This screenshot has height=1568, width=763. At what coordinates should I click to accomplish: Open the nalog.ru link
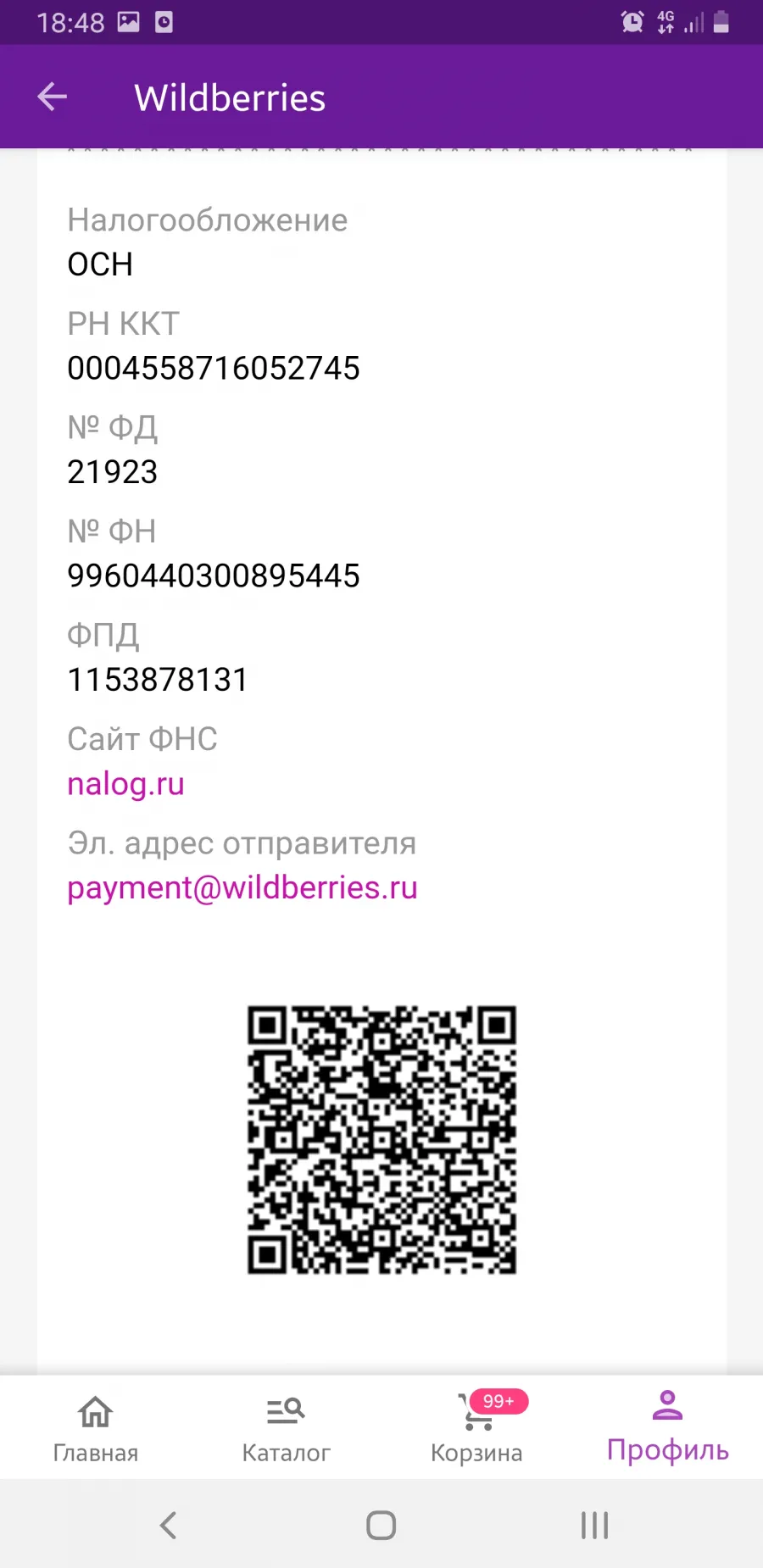tap(125, 784)
